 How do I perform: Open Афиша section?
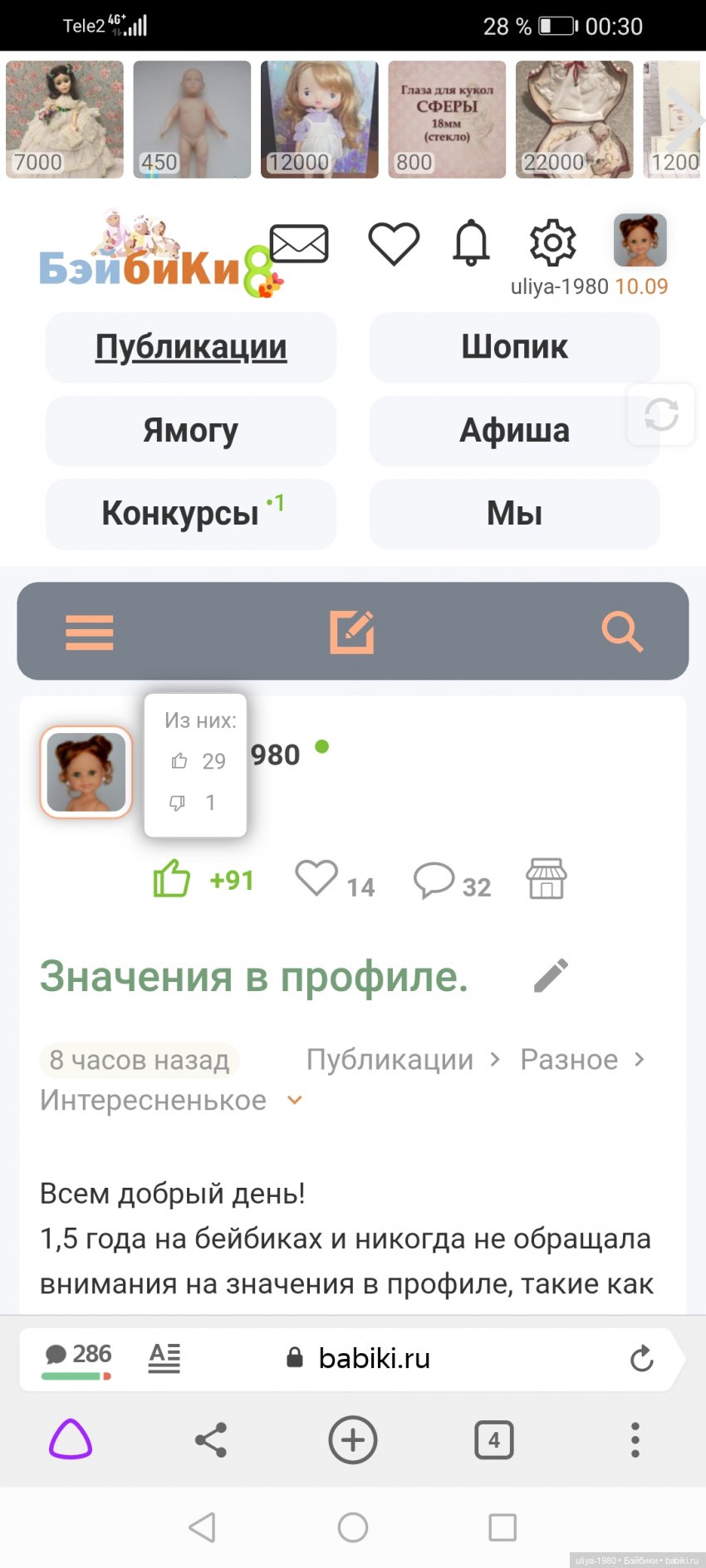pyautogui.click(x=514, y=430)
